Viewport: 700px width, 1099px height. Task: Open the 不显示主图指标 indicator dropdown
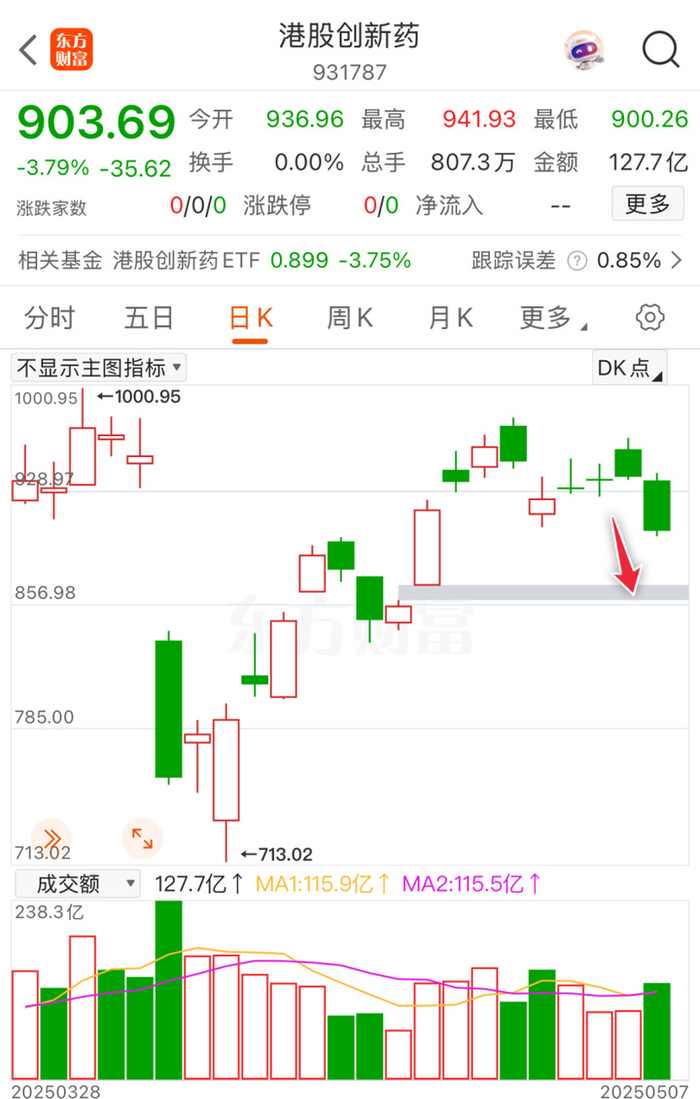98,368
